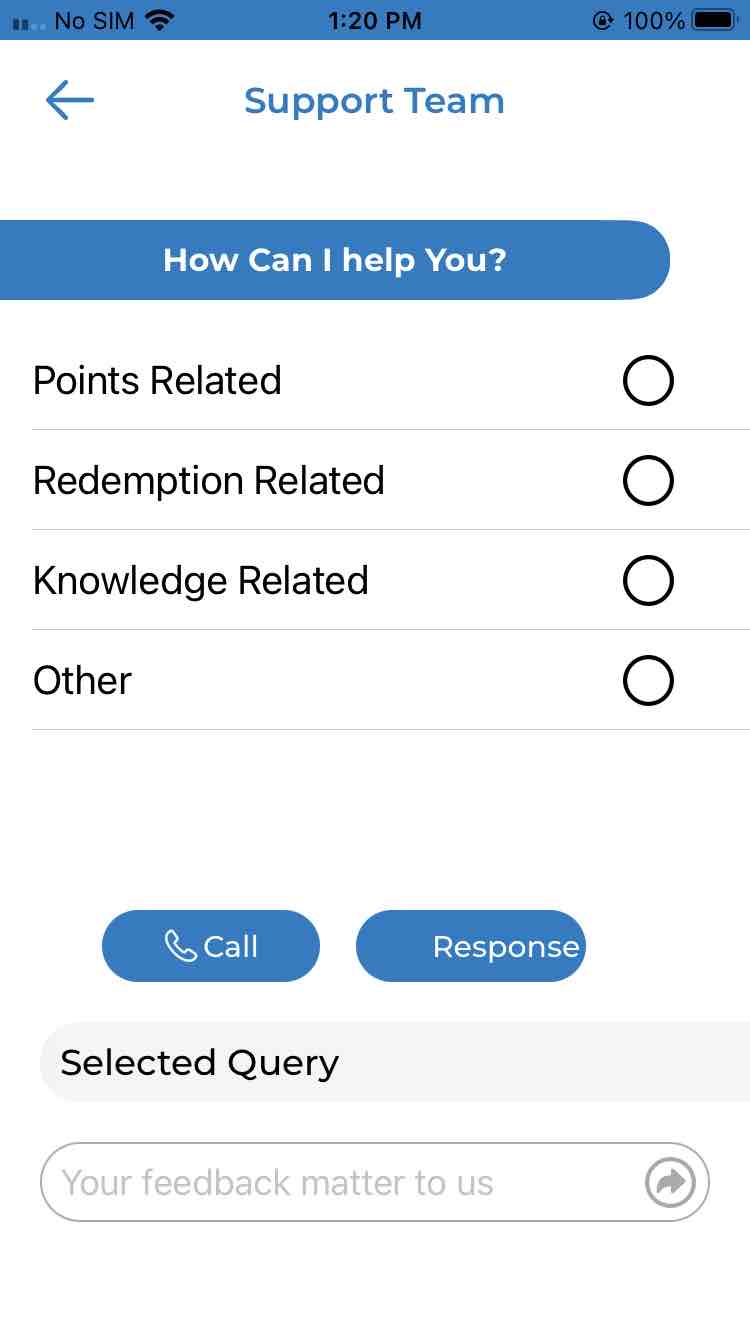The width and height of the screenshot is (750, 1334).
Task: Focus the feedback text field
Action: point(340,1182)
